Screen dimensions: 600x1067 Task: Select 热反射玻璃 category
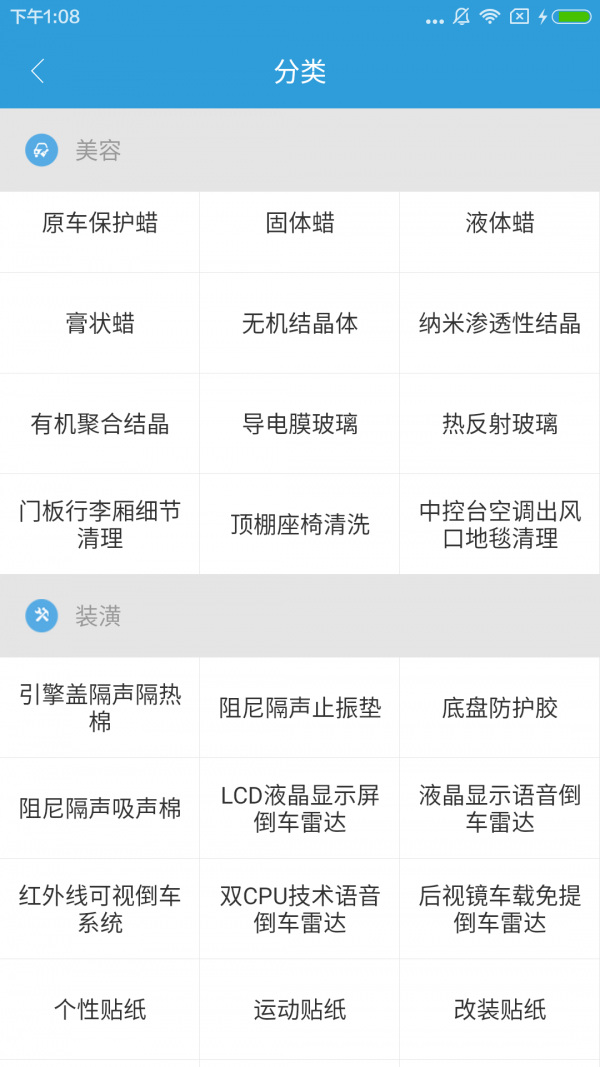tap(500, 424)
